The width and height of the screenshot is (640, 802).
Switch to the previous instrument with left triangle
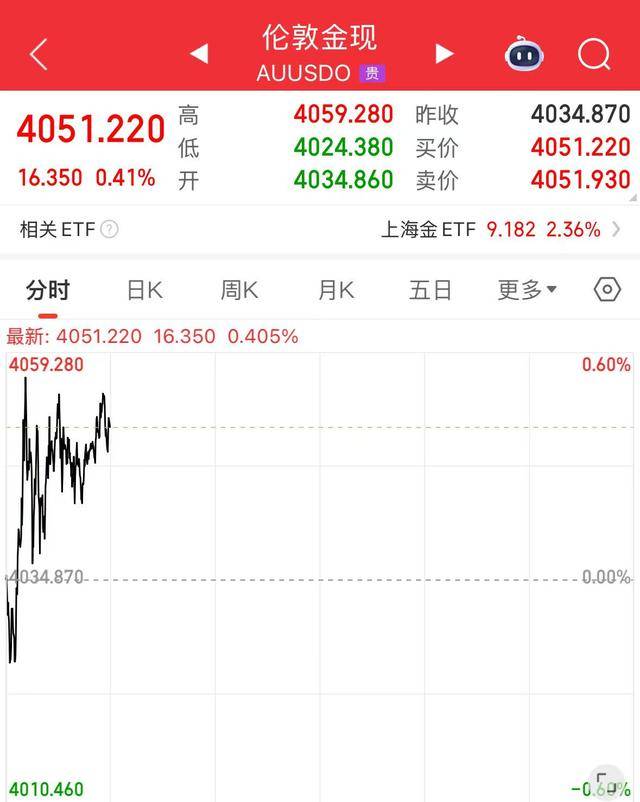[199, 54]
